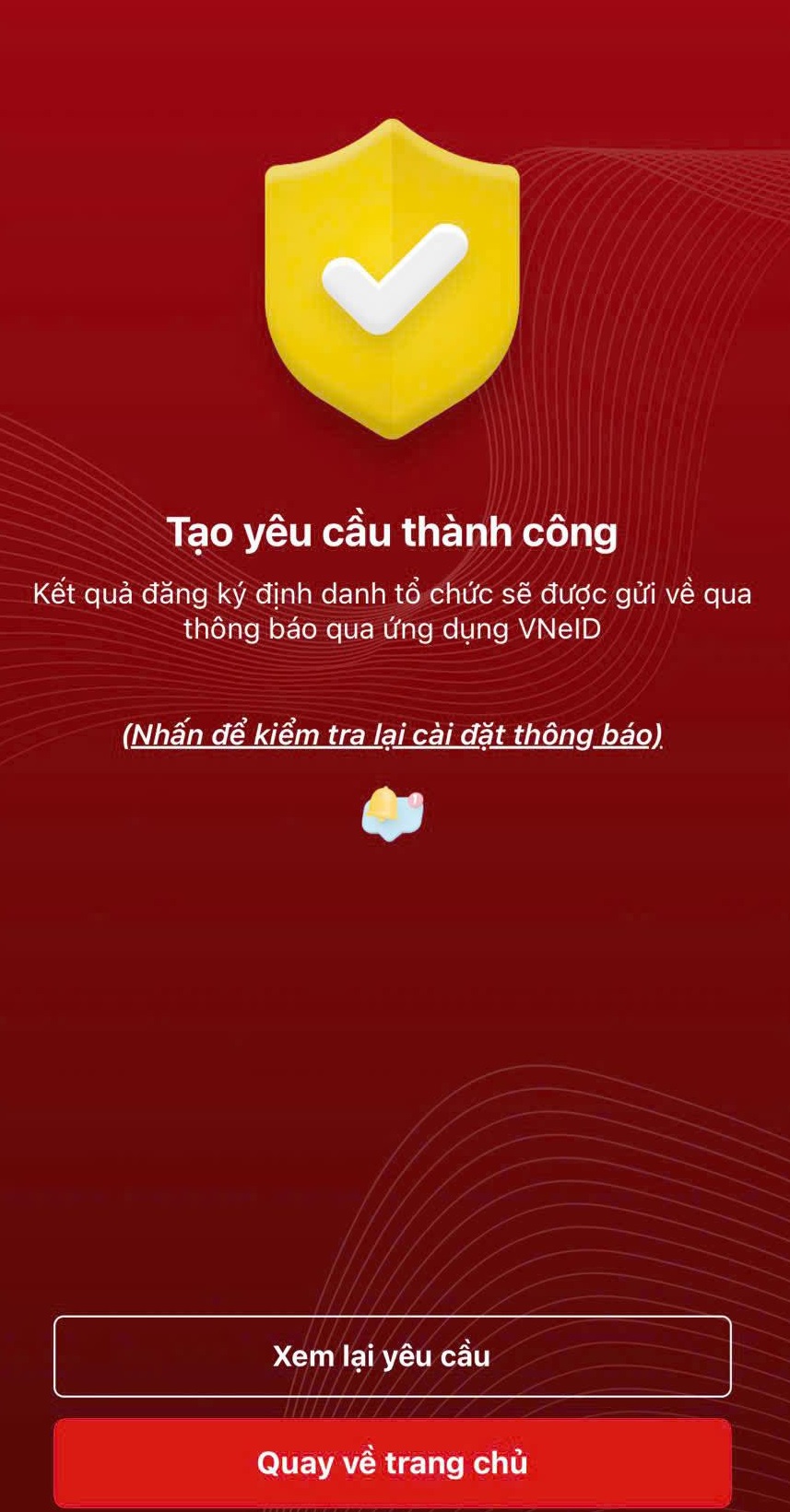Tap the link to check notification settings

click(x=392, y=734)
